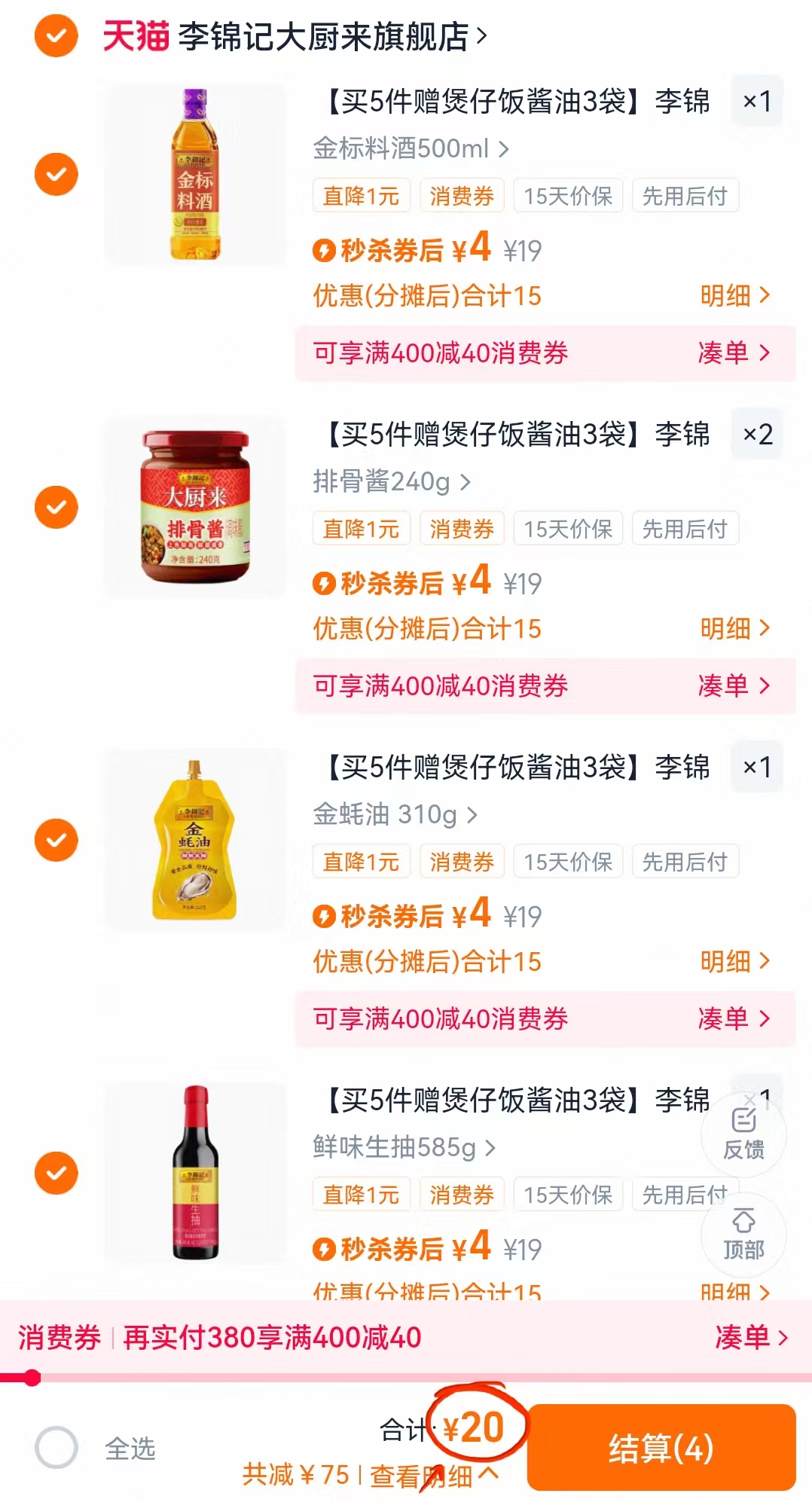Tap the 顶部 back-to-top icon

pyautogui.click(x=744, y=1235)
